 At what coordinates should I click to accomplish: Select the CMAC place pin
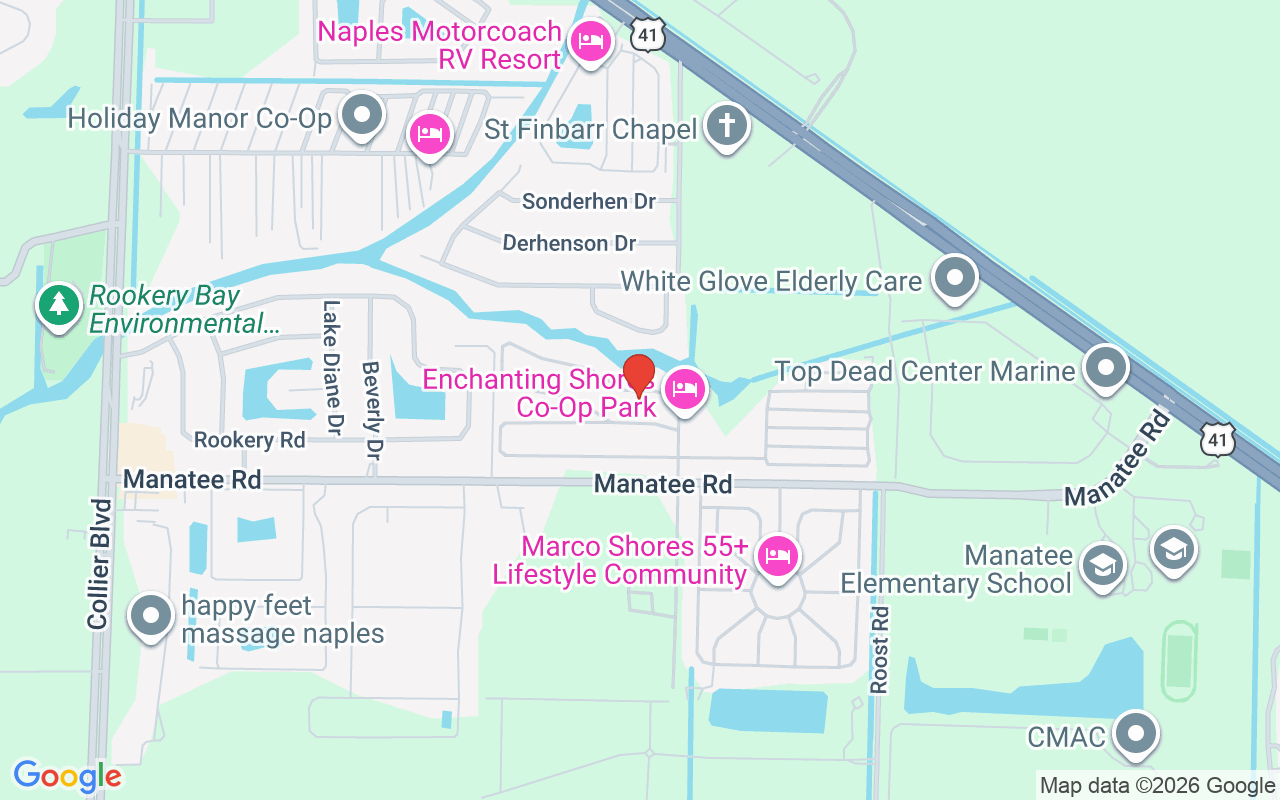(1135, 735)
